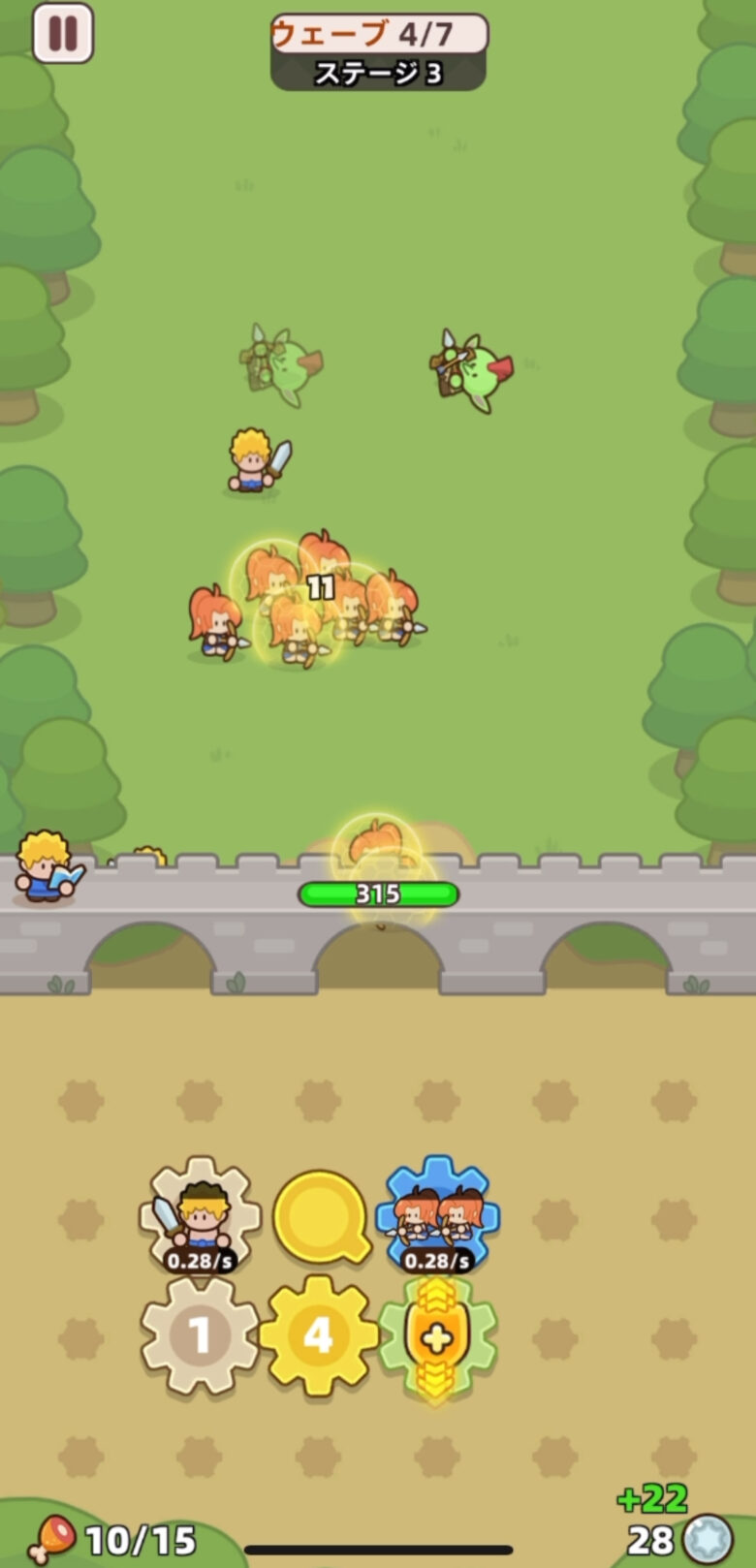Screen dimensions: 756x1568
Task: Tap the gear coin counter button
Action: tap(707, 1539)
